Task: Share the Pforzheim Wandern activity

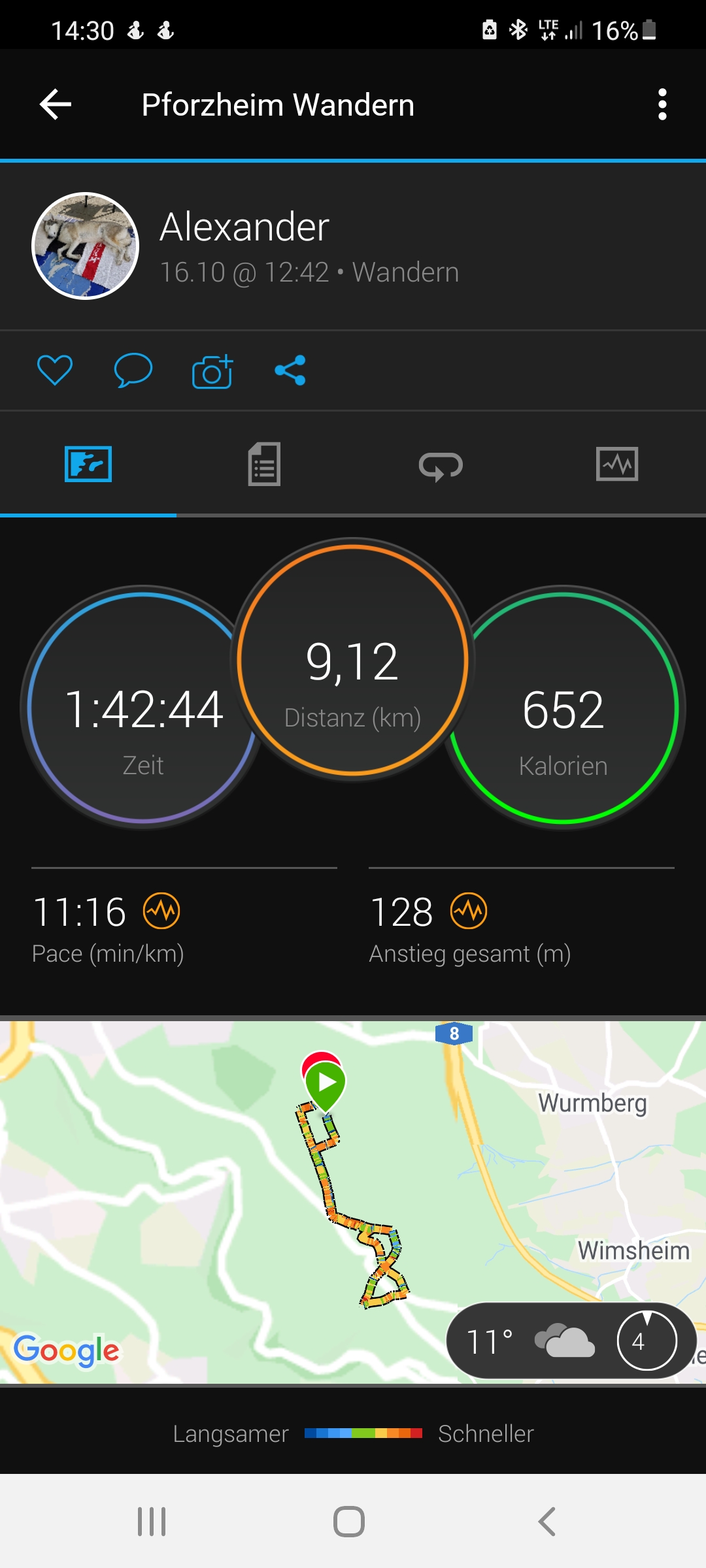Action: coord(290,370)
